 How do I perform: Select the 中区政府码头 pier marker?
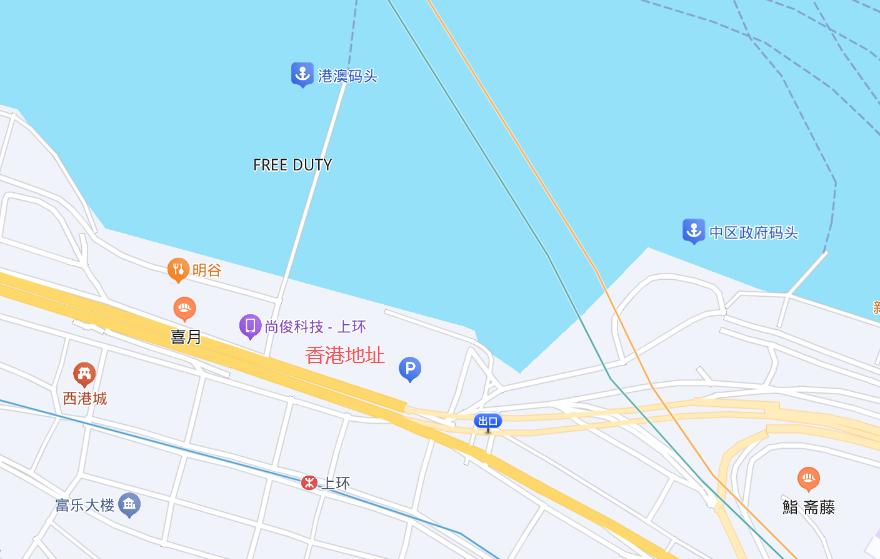coord(693,231)
